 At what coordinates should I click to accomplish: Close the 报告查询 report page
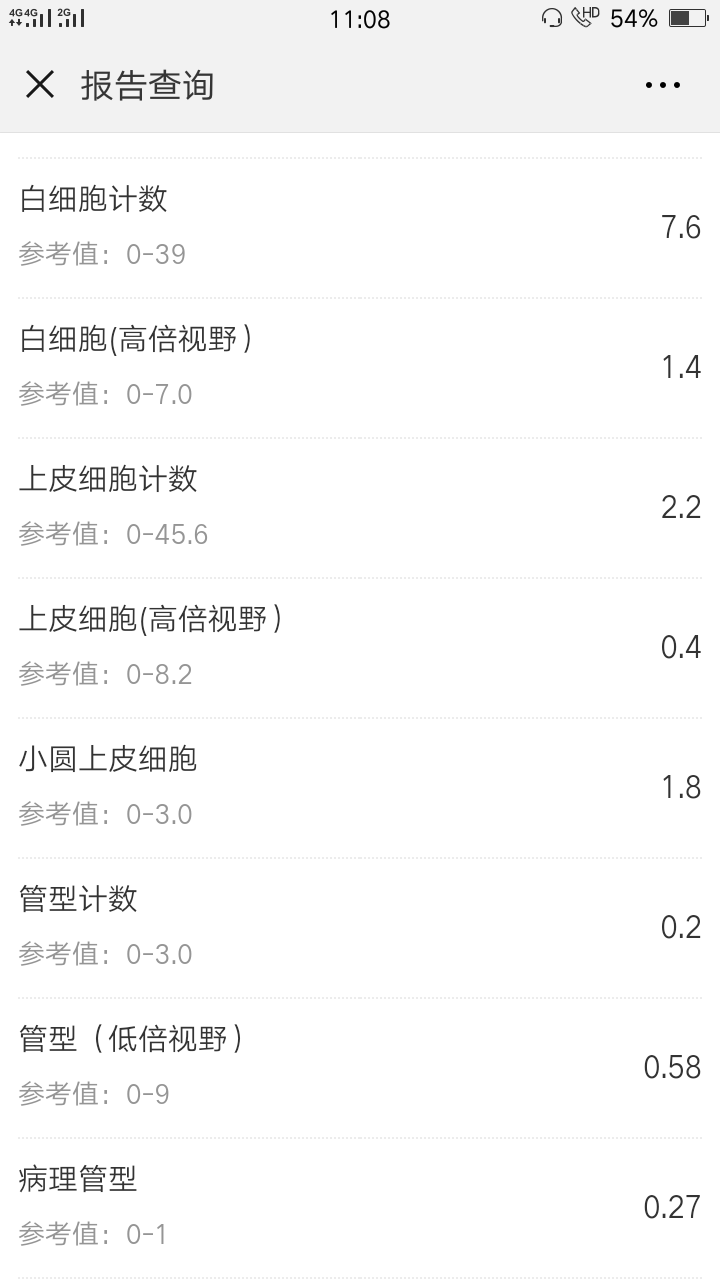[x=40, y=84]
